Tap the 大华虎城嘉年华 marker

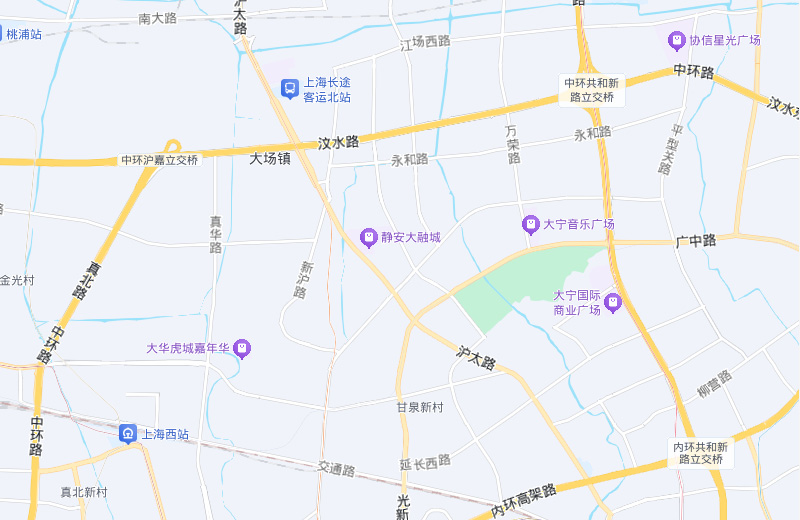[x=242, y=349]
